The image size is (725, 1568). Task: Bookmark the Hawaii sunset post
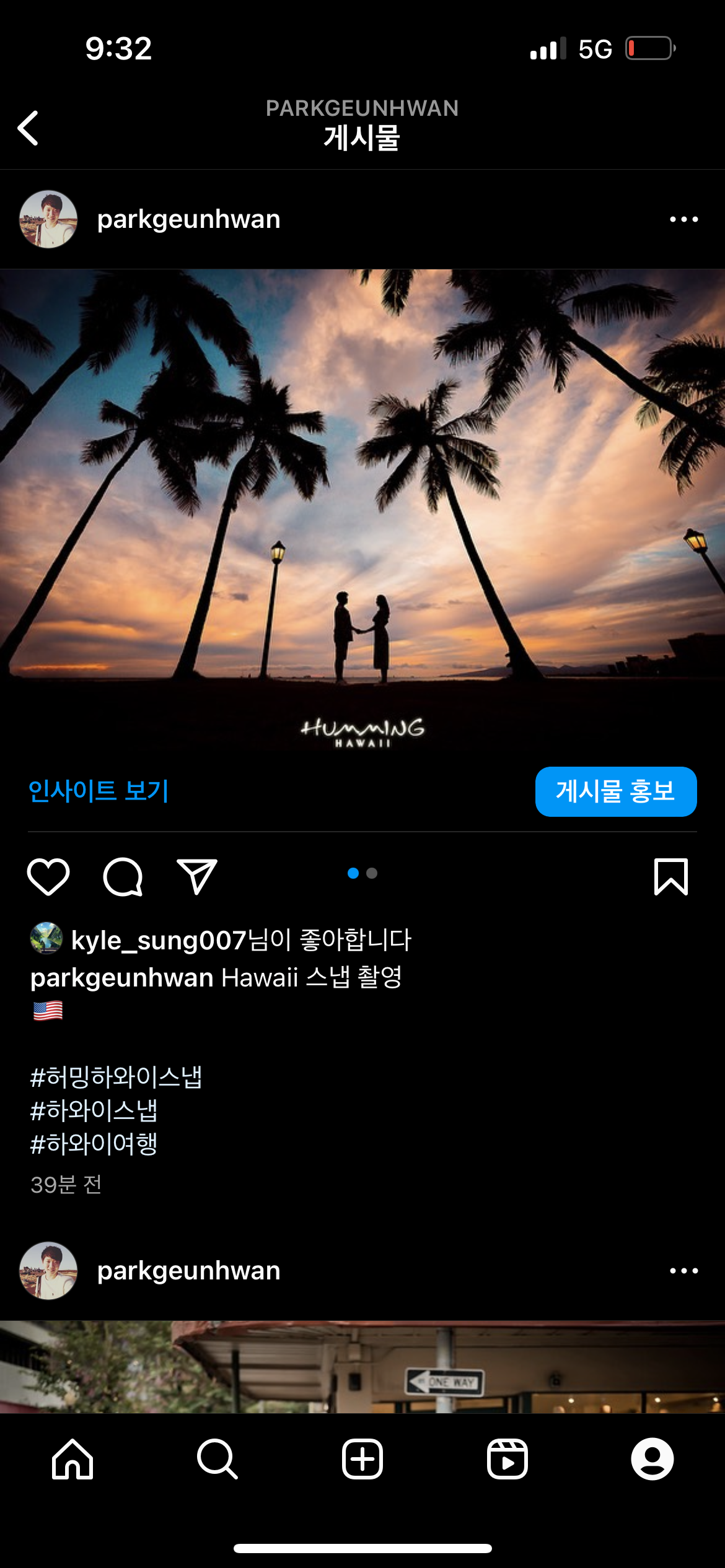[670, 876]
